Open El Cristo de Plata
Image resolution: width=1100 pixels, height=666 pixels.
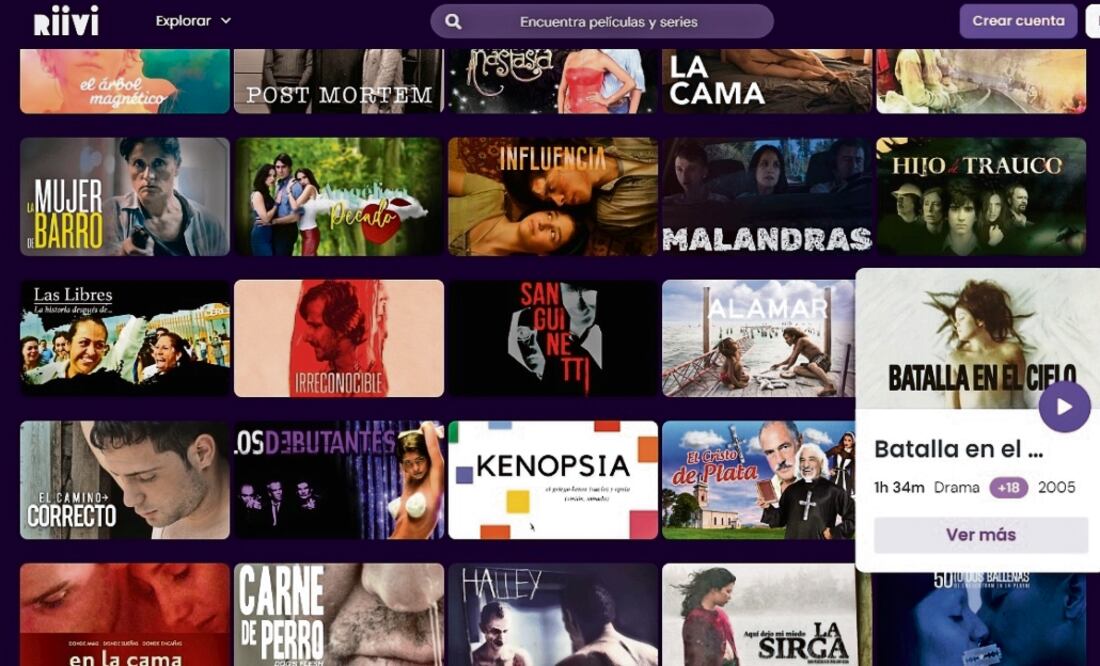coord(758,480)
